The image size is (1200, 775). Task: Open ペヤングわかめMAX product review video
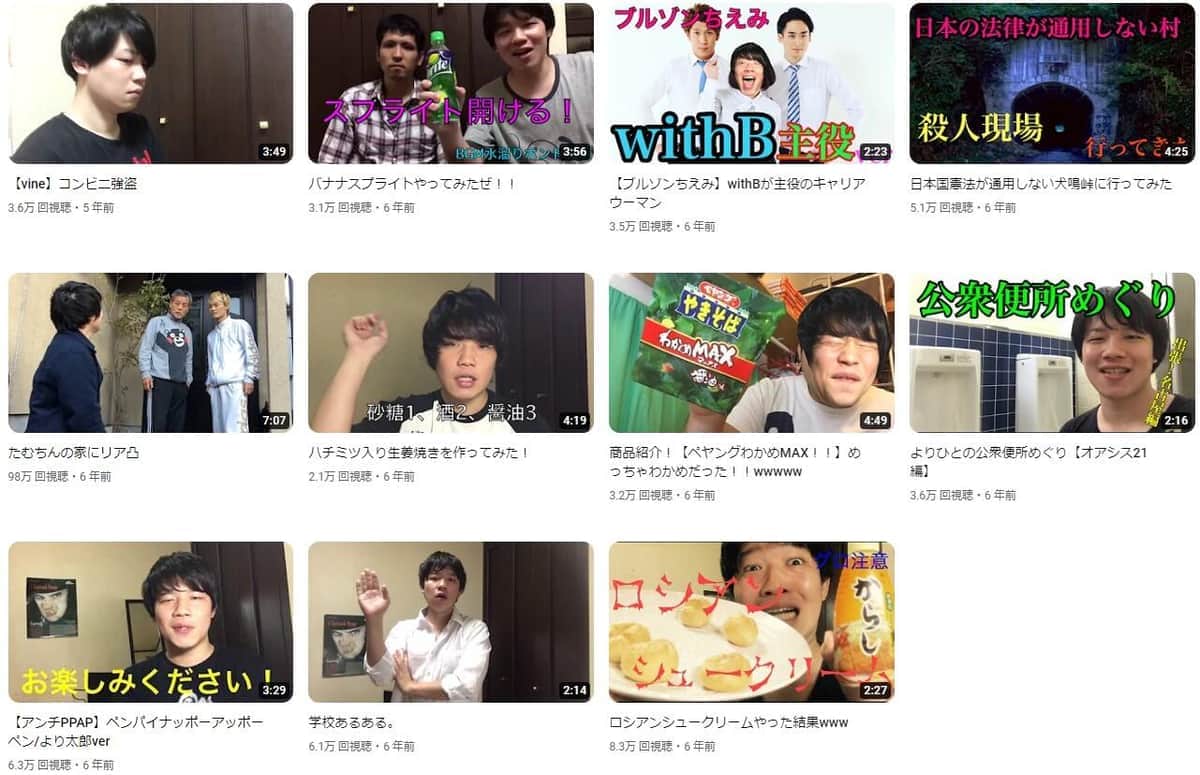(x=751, y=353)
